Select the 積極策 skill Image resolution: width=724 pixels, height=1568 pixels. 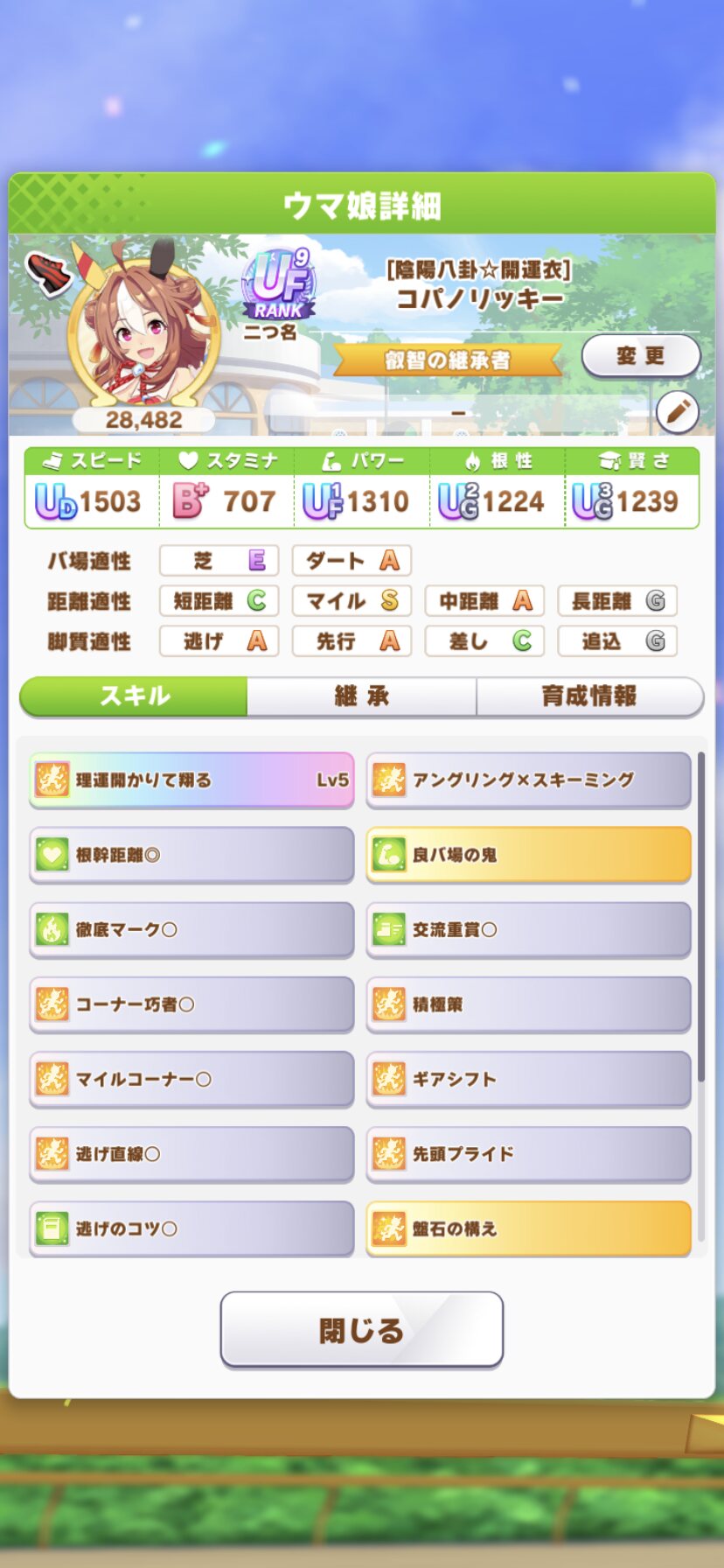tap(528, 1004)
